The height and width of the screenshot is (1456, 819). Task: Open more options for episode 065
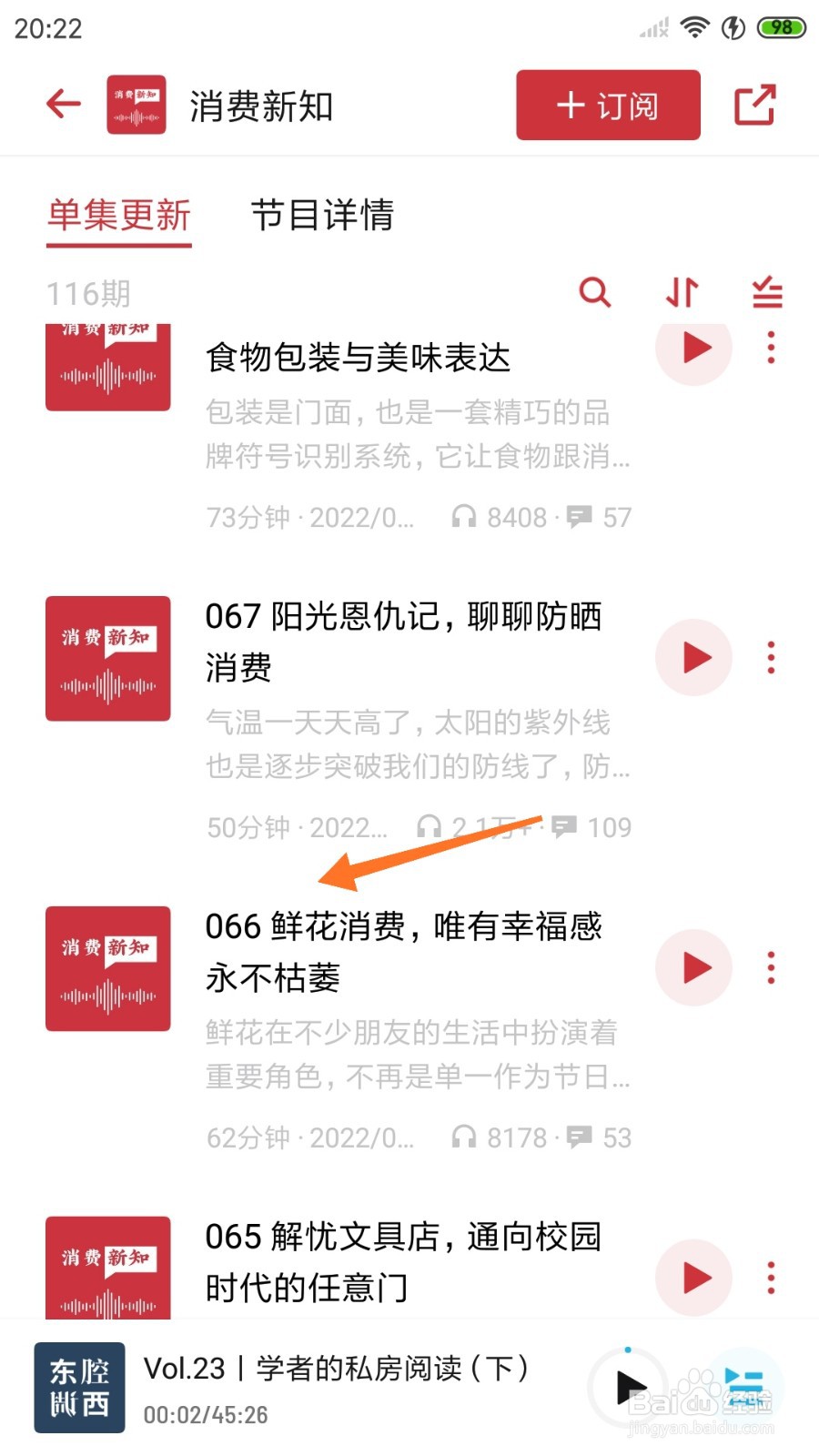(x=771, y=1278)
